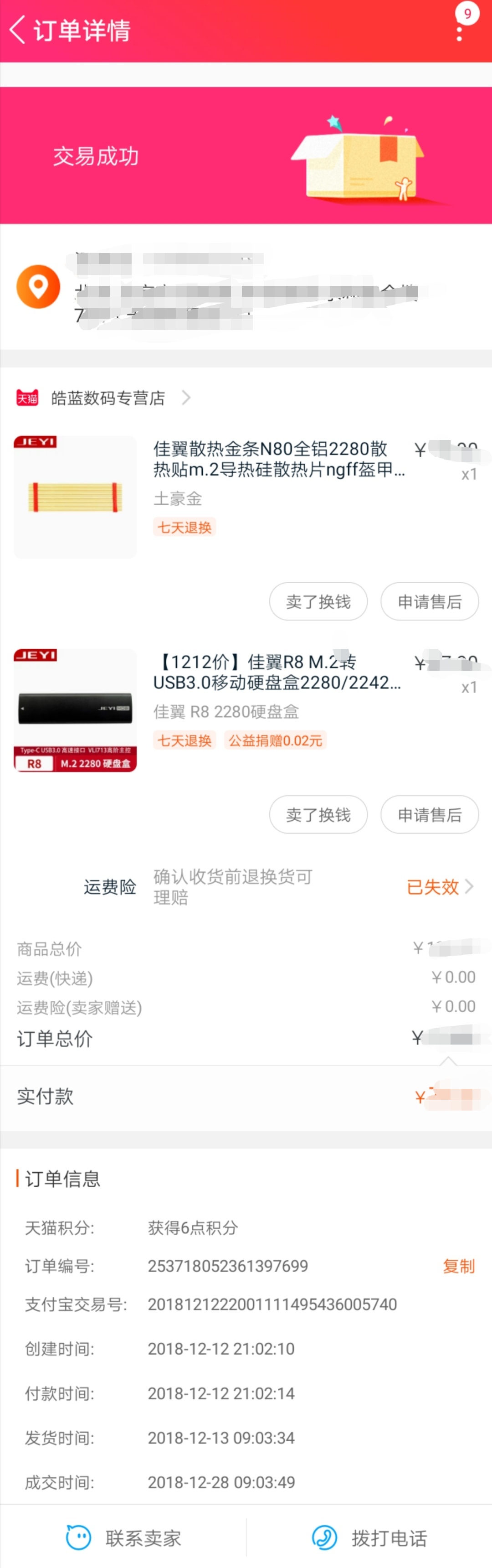The height and width of the screenshot is (1568, 492).
Task: Request 申请售后 for the R8 硬盘盒
Action: [429, 814]
